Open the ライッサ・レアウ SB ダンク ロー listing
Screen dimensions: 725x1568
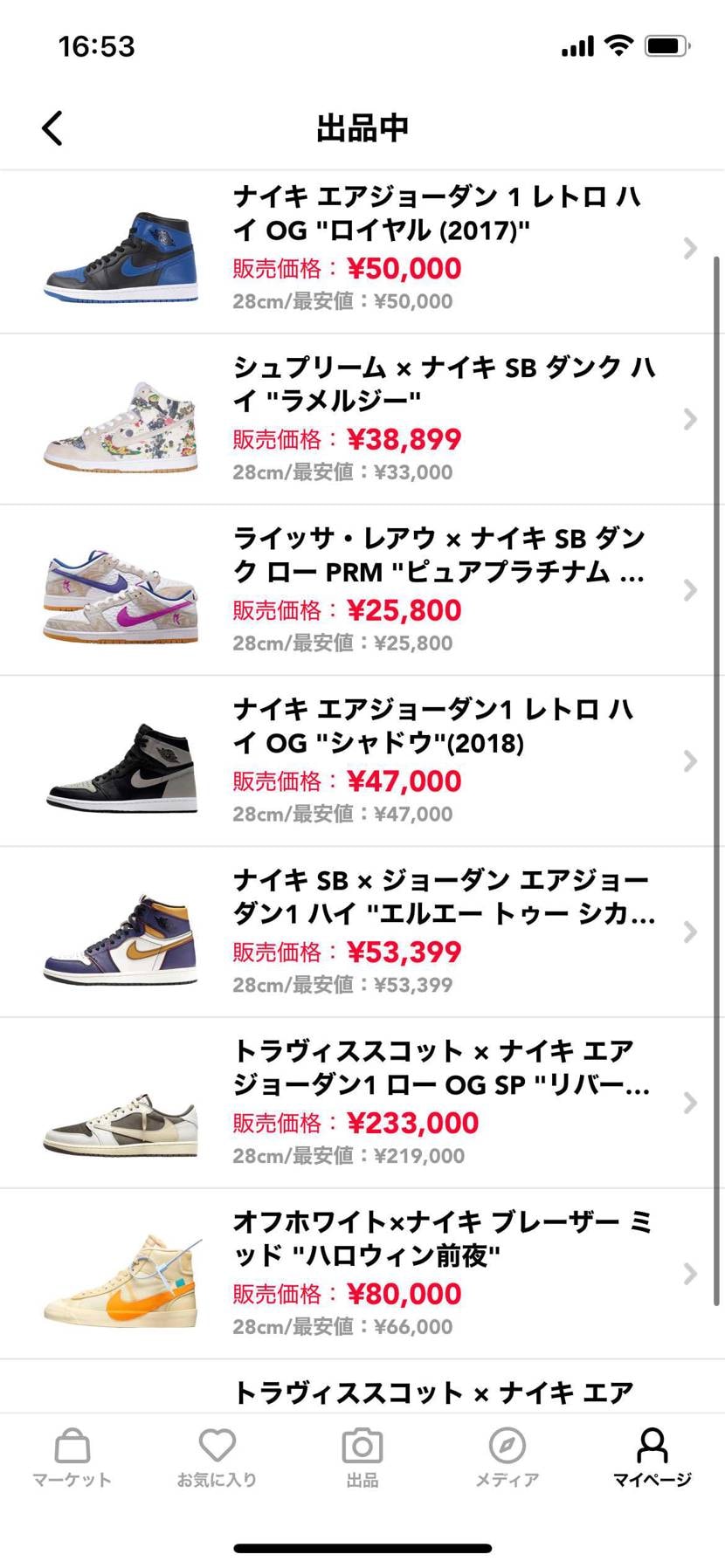click(362, 590)
